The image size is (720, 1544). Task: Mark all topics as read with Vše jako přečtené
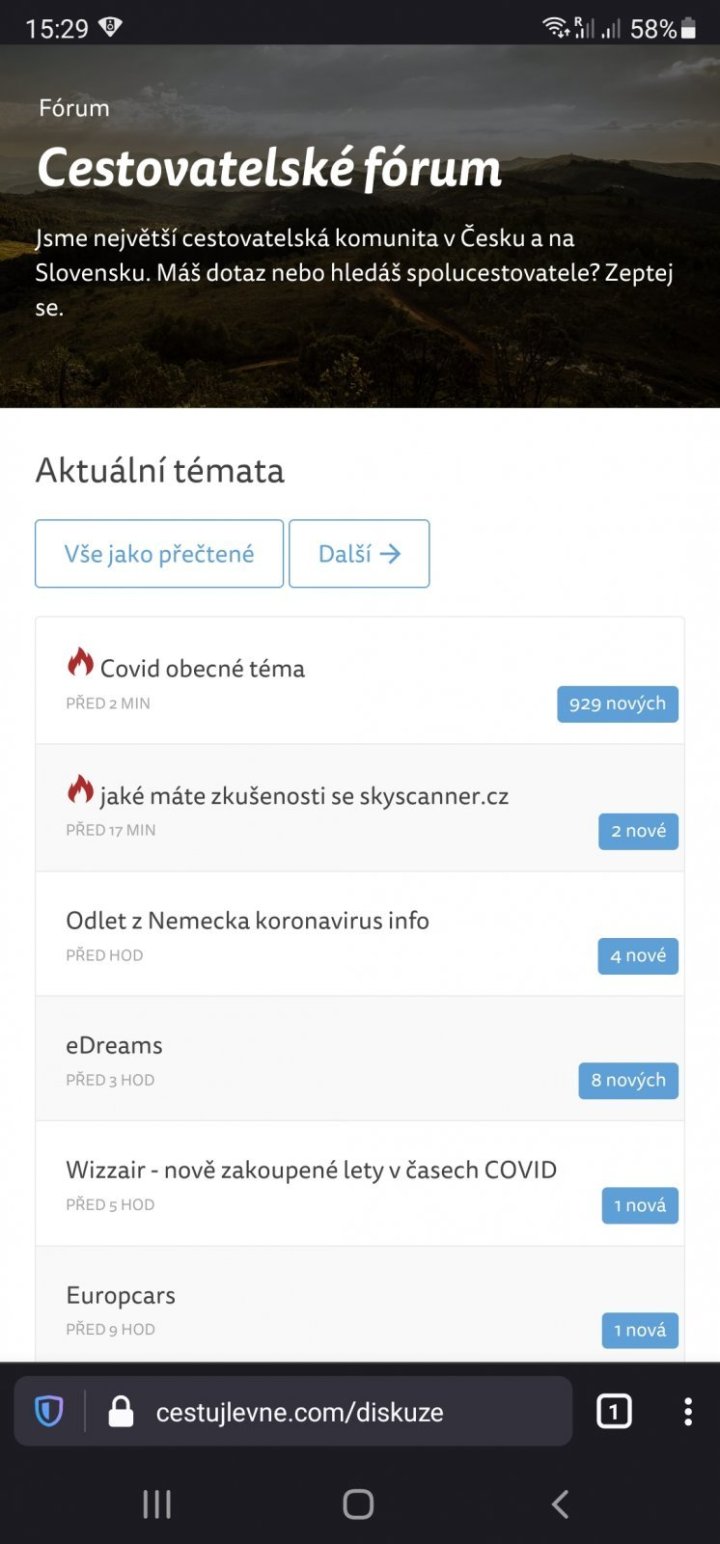click(159, 553)
